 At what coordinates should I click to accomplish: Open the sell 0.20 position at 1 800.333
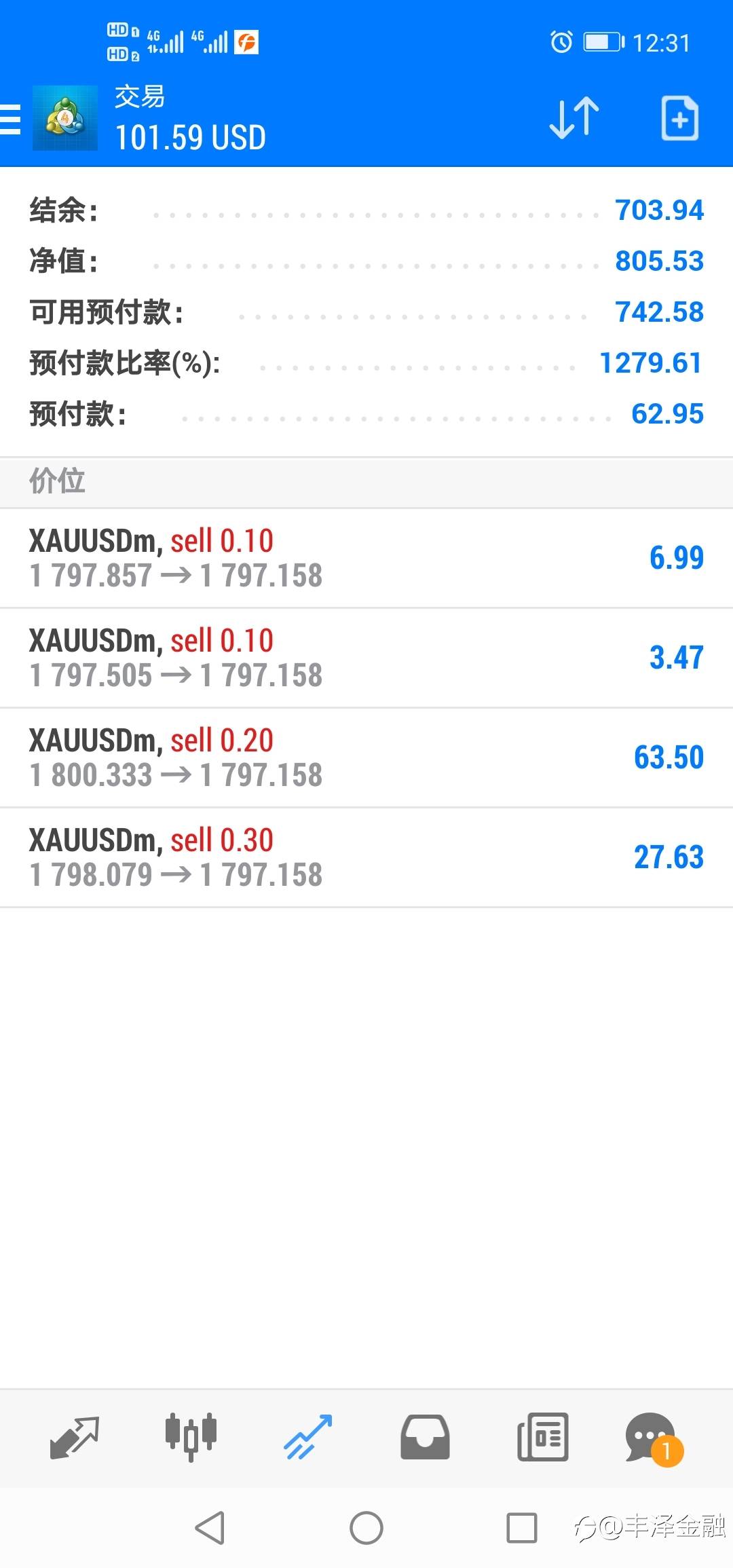(x=366, y=758)
